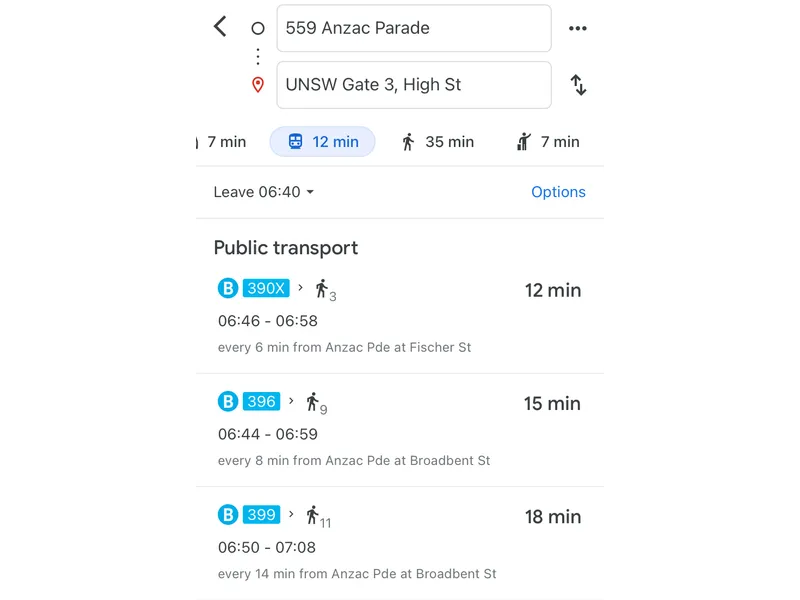Go back from directions
The height and width of the screenshot is (600, 800).
pyautogui.click(x=221, y=27)
